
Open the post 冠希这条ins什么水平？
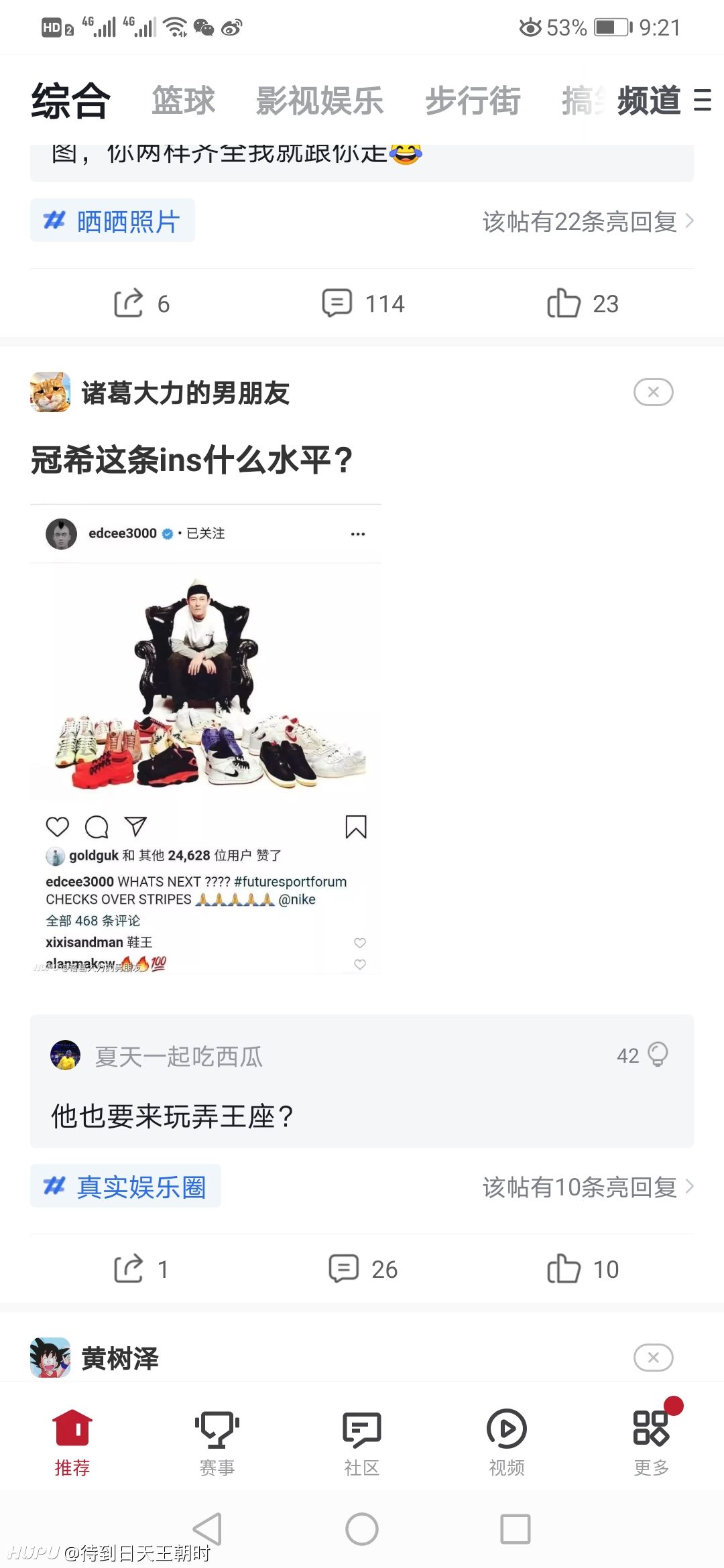pyautogui.click(x=192, y=460)
